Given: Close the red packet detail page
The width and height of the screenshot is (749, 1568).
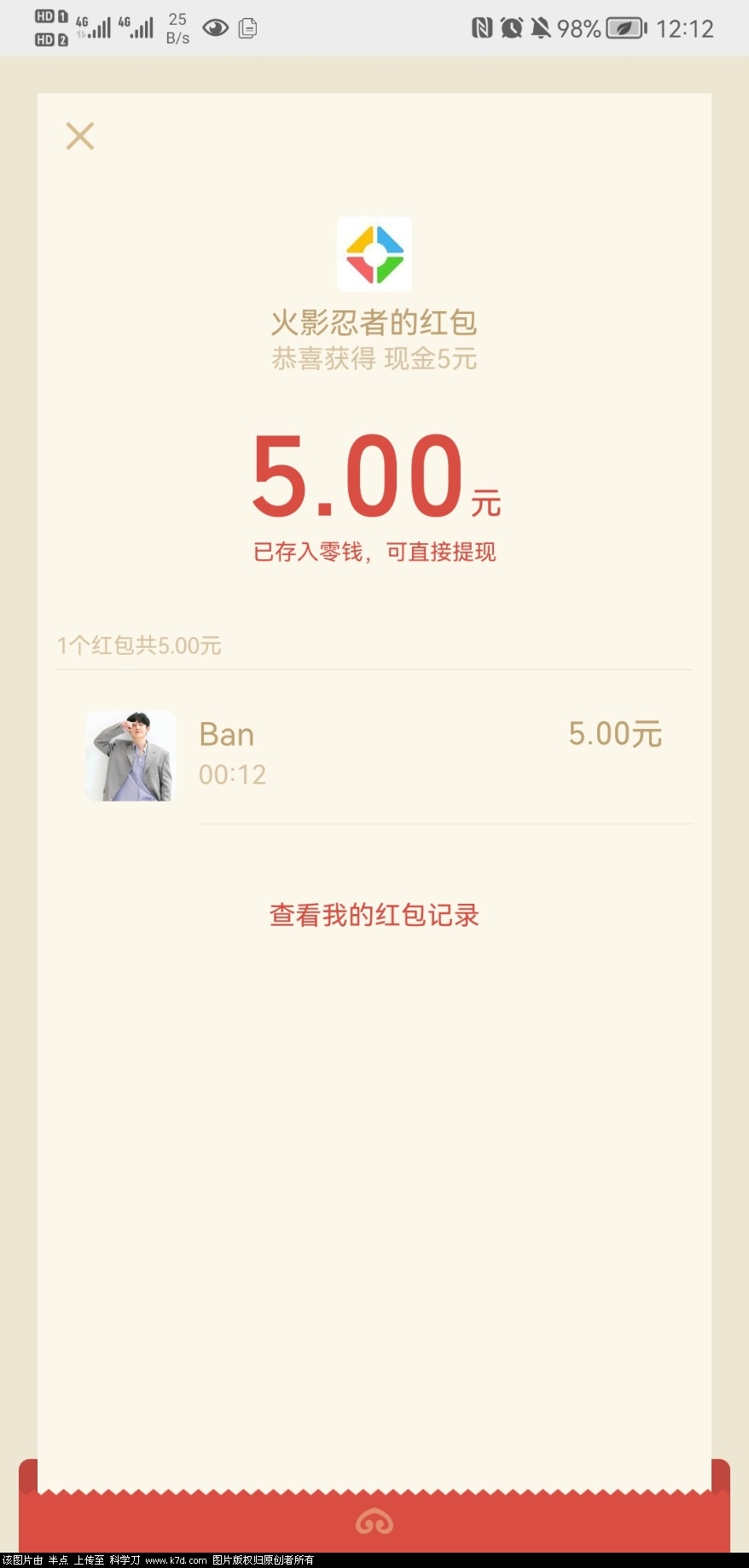Looking at the screenshot, I should pyautogui.click(x=79, y=136).
